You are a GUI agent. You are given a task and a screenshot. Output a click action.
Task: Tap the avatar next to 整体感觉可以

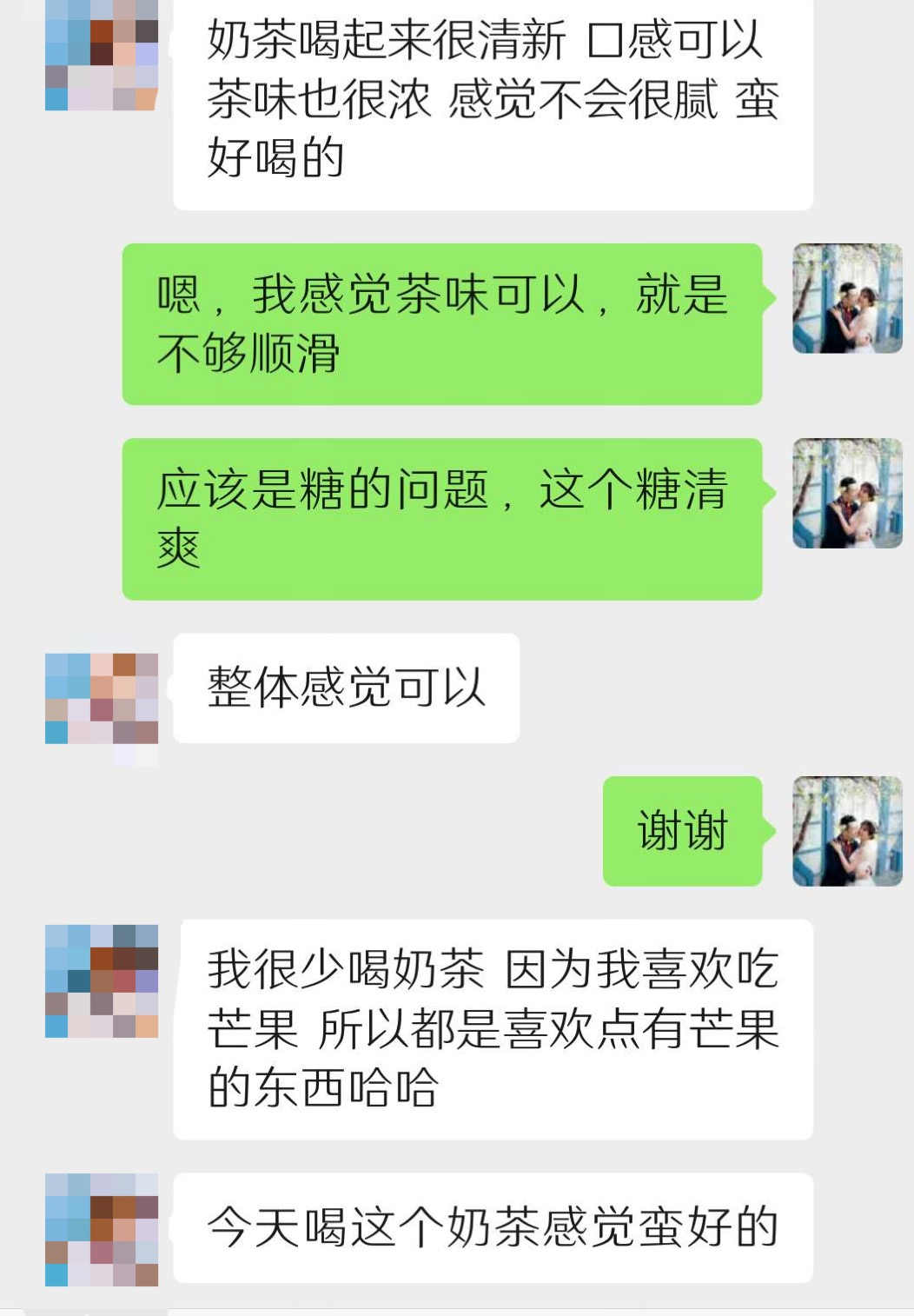(x=102, y=699)
